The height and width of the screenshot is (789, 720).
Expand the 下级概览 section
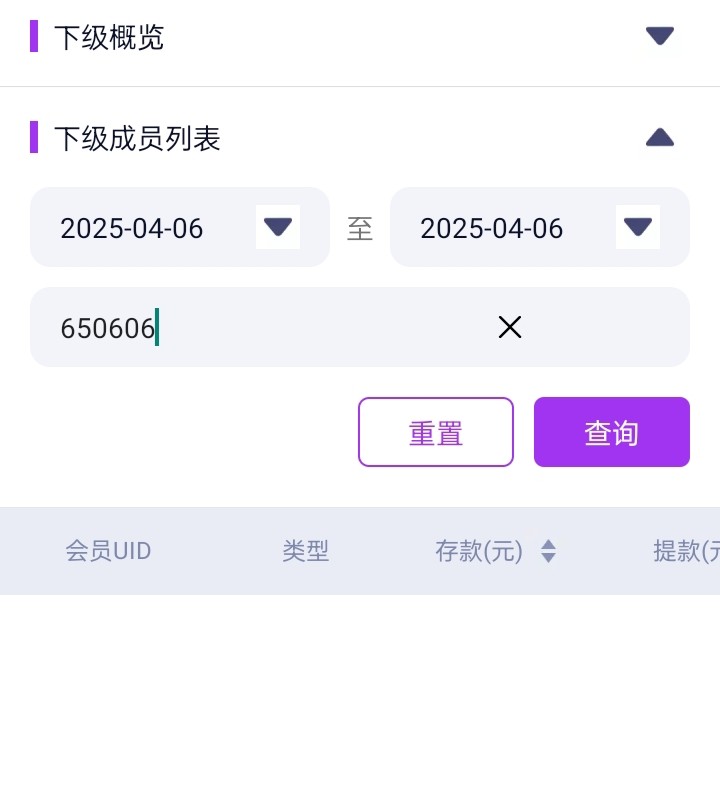pos(659,36)
